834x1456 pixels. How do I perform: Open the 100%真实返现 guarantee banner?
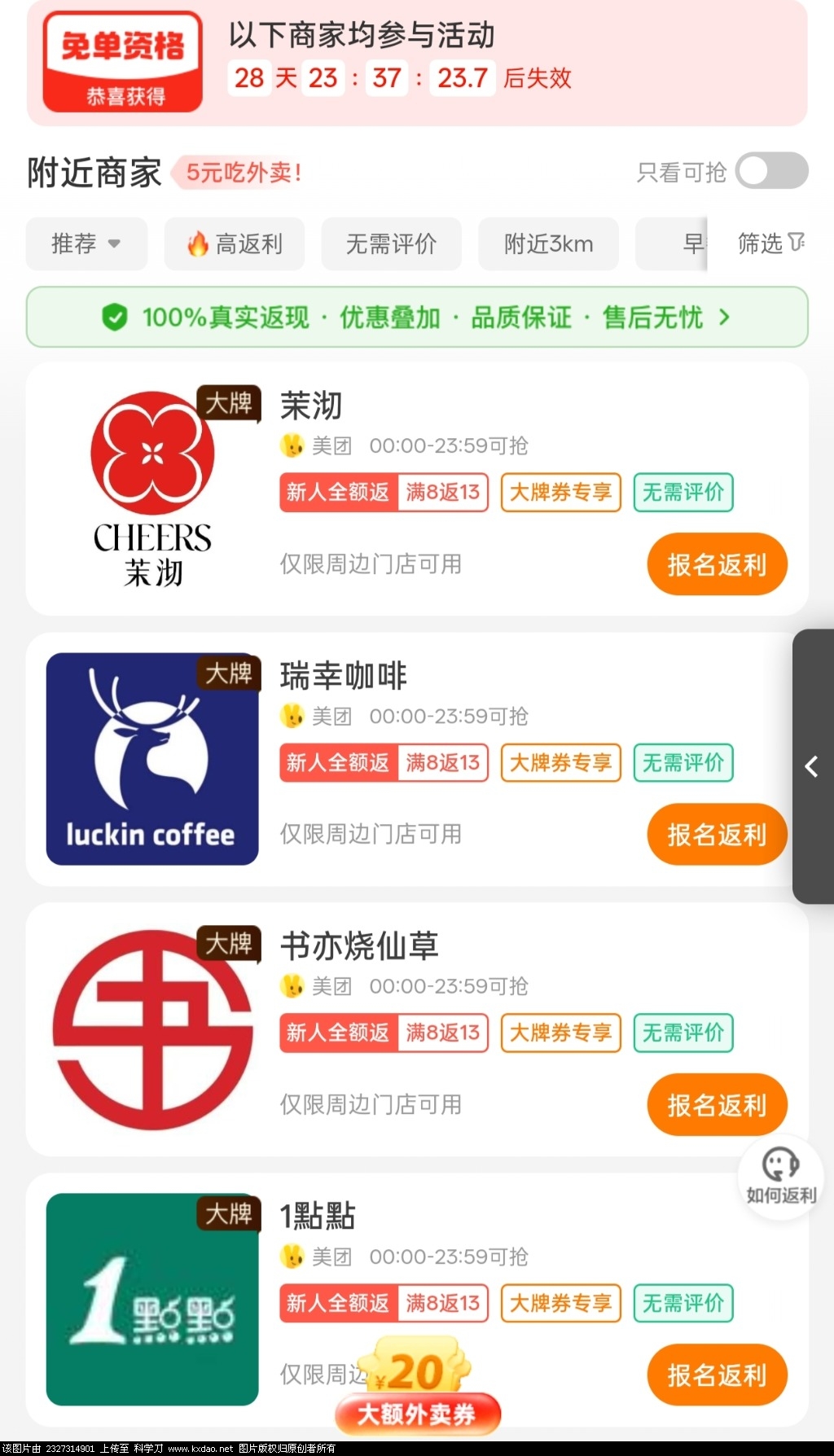pos(417,317)
